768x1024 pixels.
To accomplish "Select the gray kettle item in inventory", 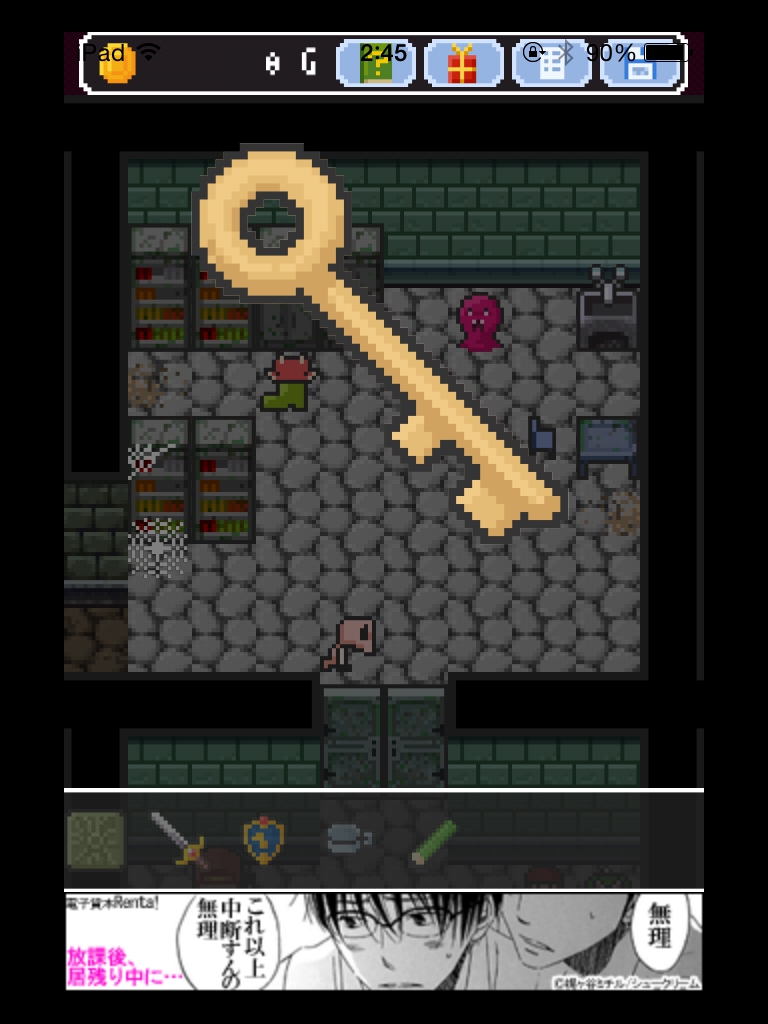I will click(x=347, y=838).
